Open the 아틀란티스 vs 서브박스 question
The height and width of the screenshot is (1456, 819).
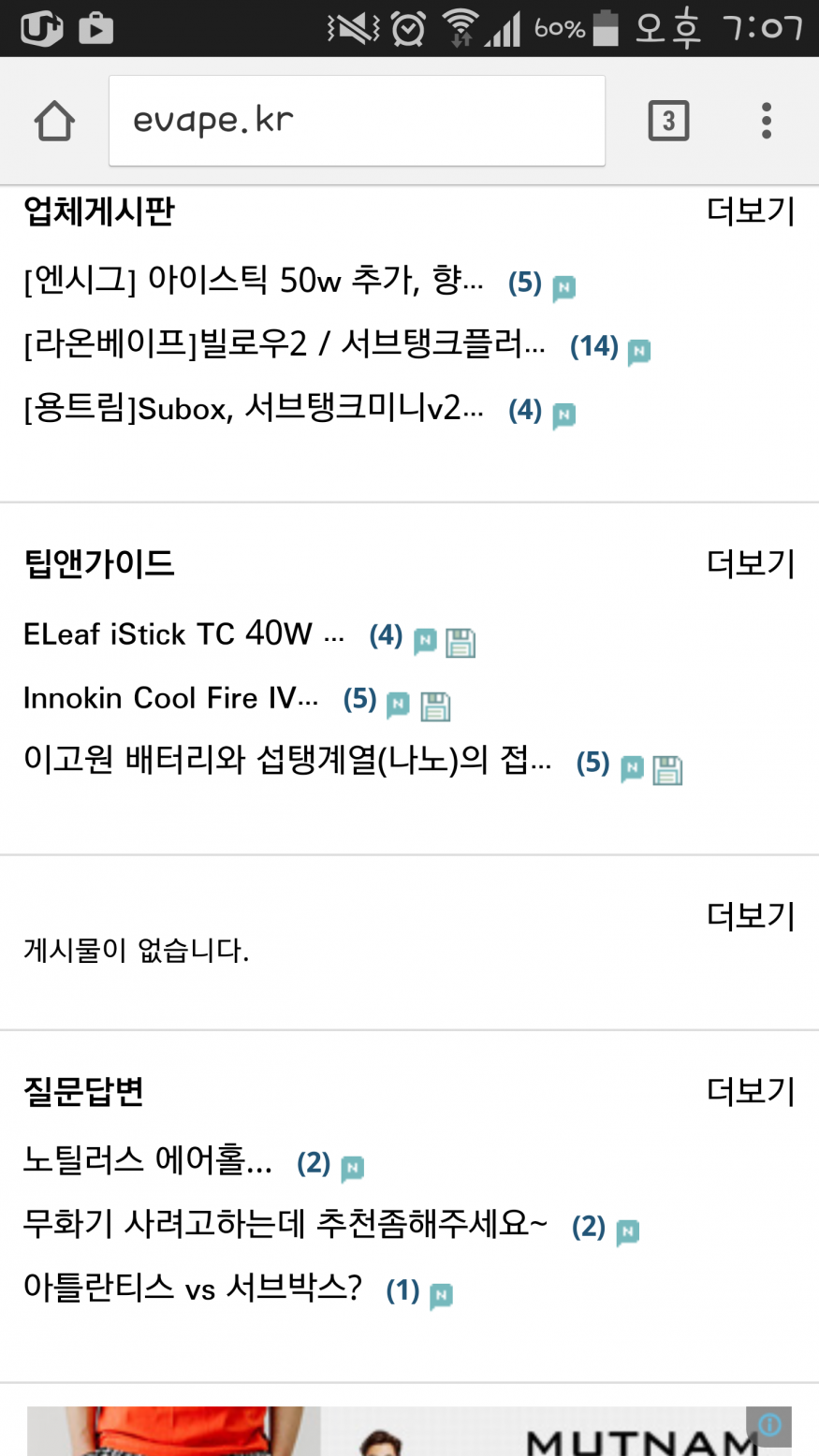(192, 1289)
